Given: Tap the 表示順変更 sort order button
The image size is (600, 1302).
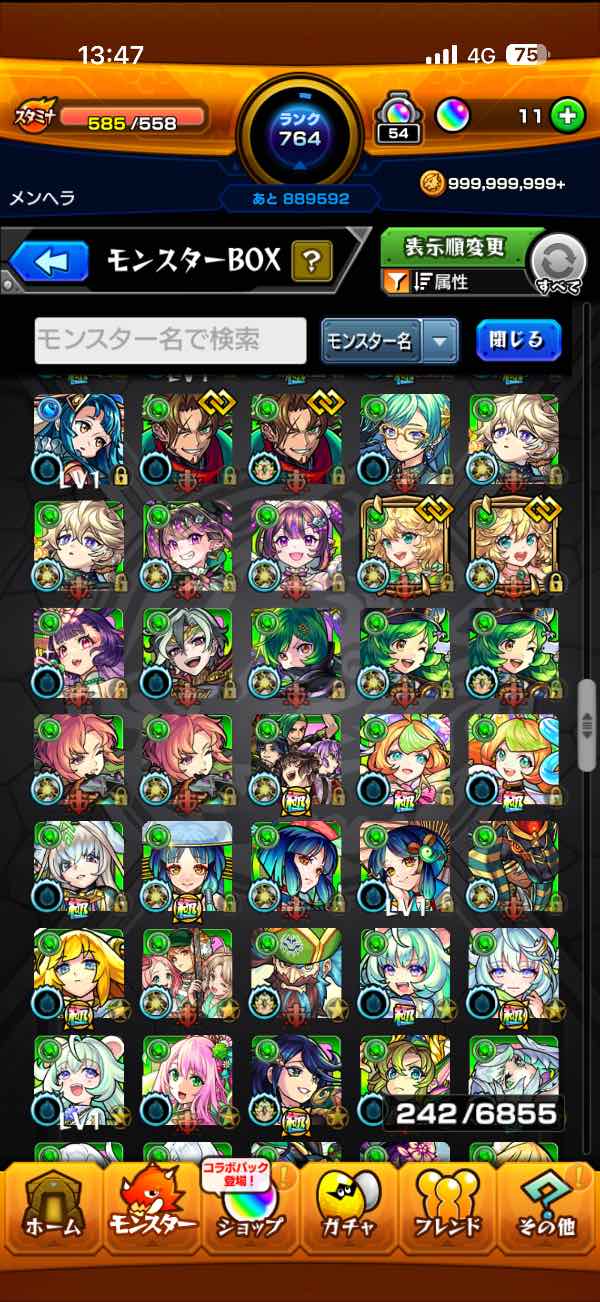Looking at the screenshot, I should click(453, 247).
